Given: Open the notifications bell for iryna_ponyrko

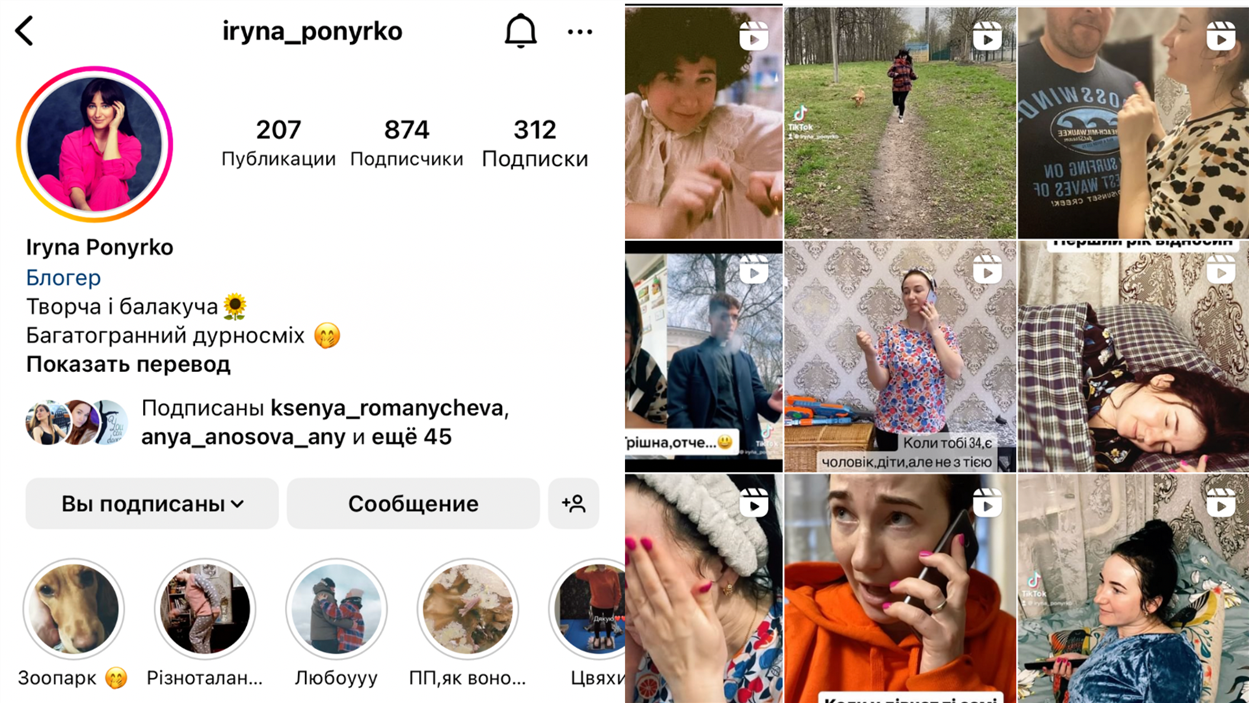Looking at the screenshot, I should (x=520, y=31).
